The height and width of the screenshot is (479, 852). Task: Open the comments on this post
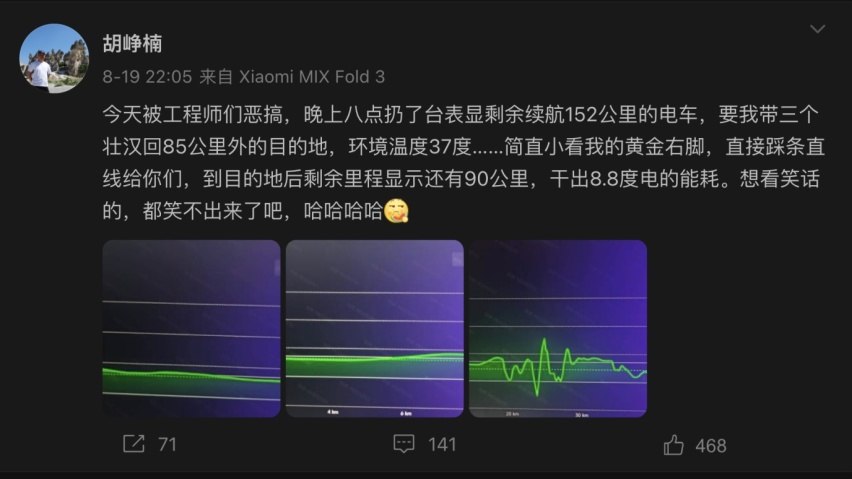[x=424, y=444]
